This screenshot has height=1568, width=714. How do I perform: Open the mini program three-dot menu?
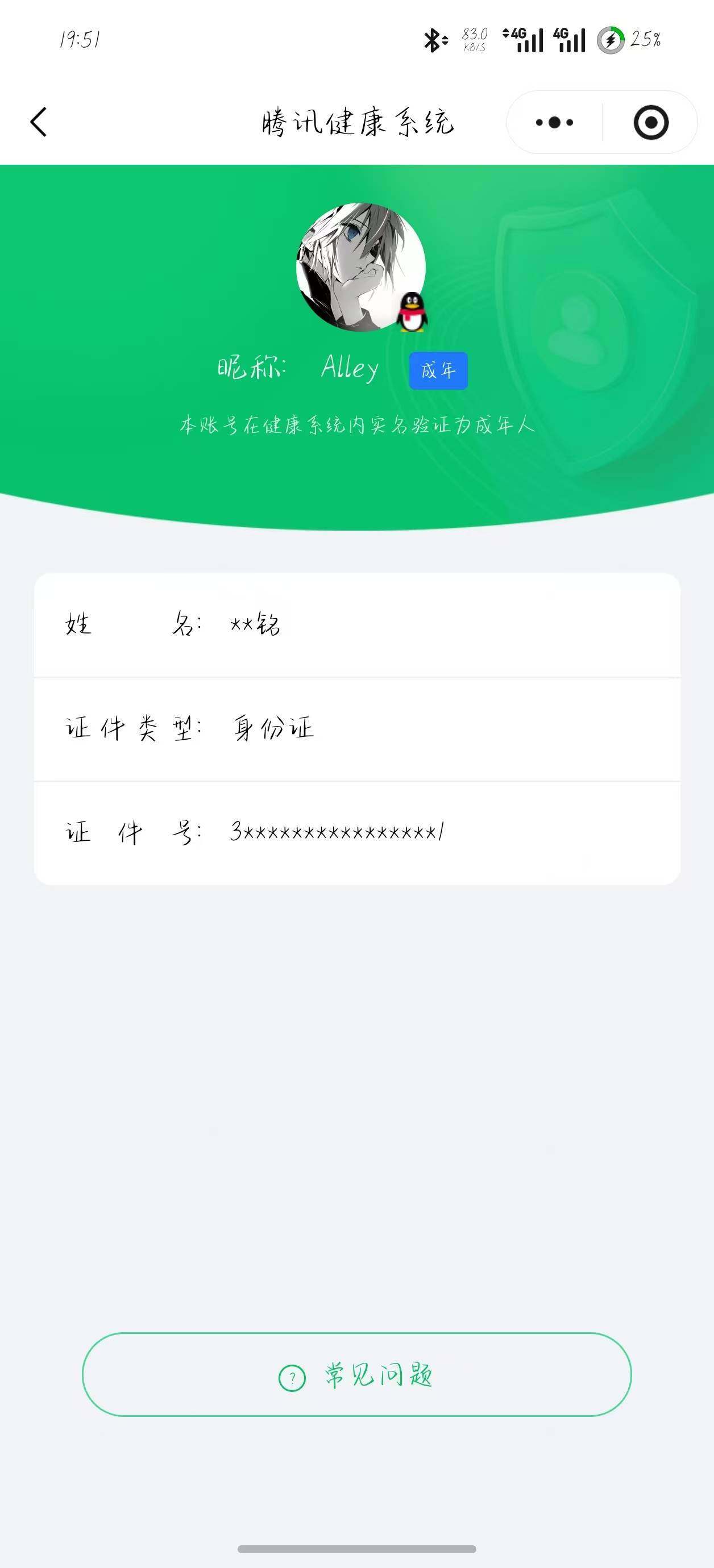point(554,122)
